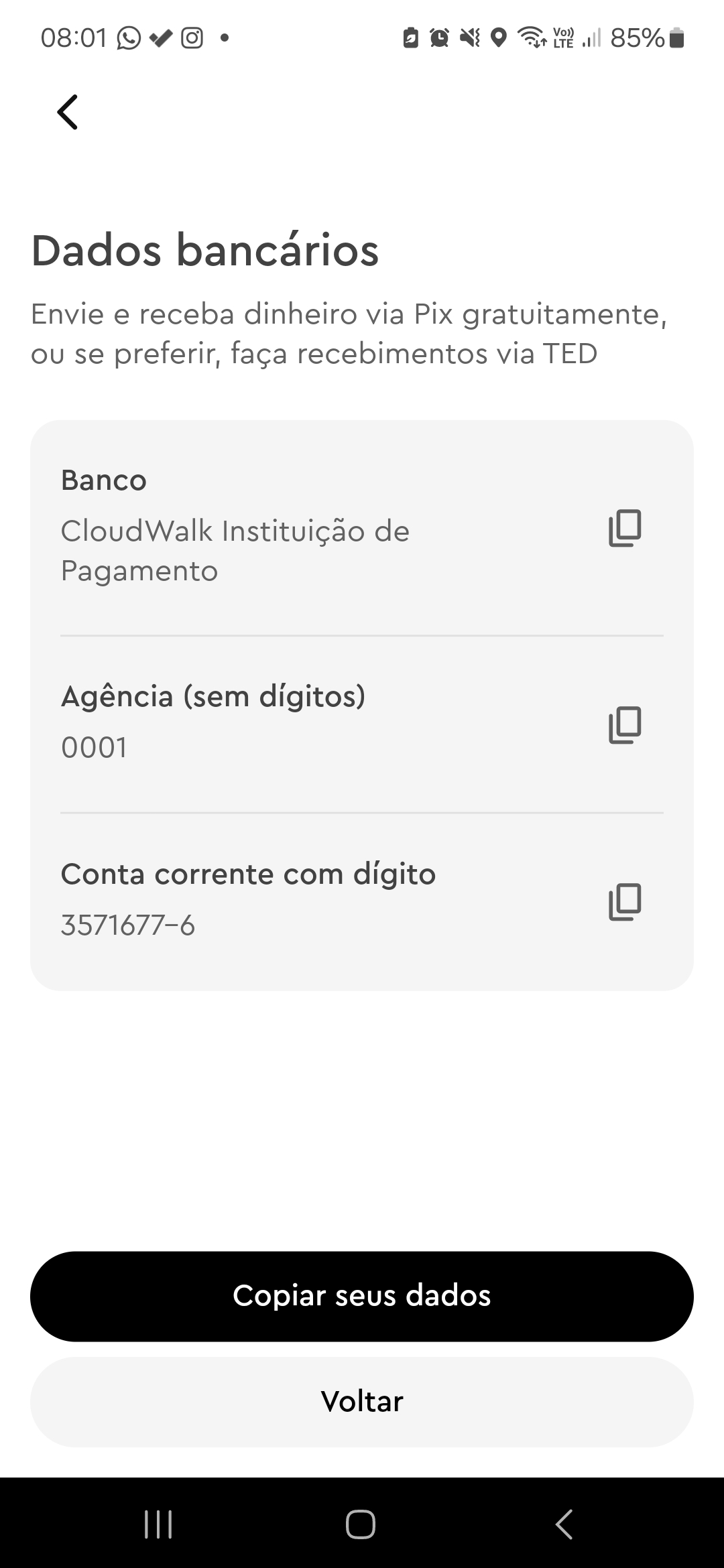Copy the Agência number 0001

point(625,725)
